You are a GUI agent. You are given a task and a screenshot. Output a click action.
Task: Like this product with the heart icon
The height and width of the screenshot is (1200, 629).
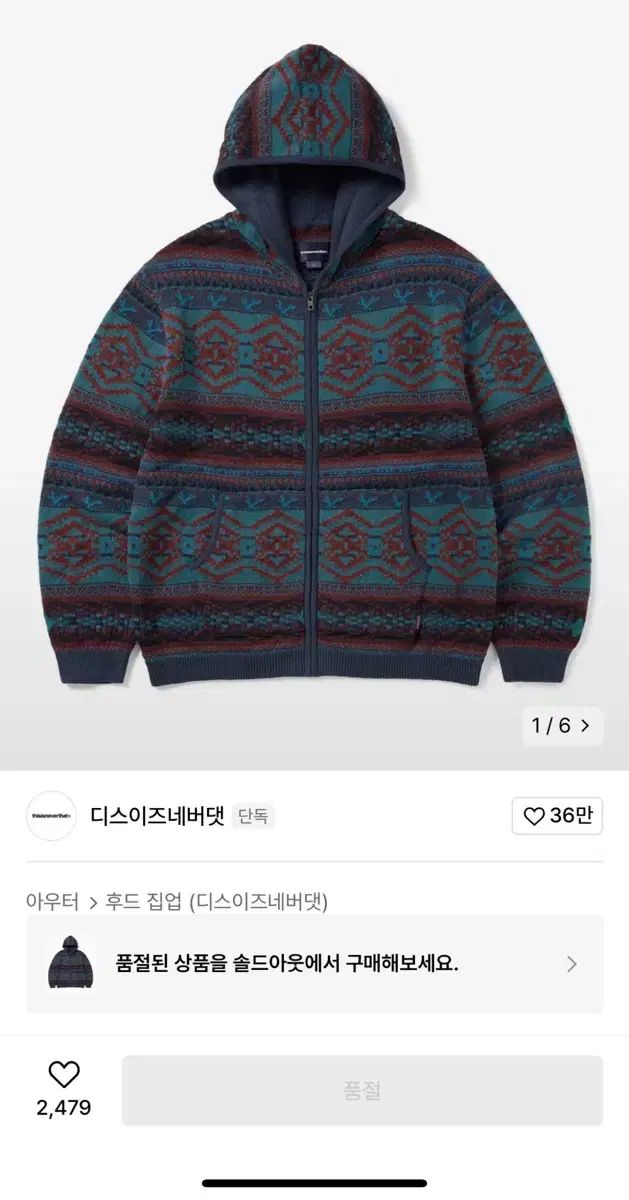[x=63, y=1076]
